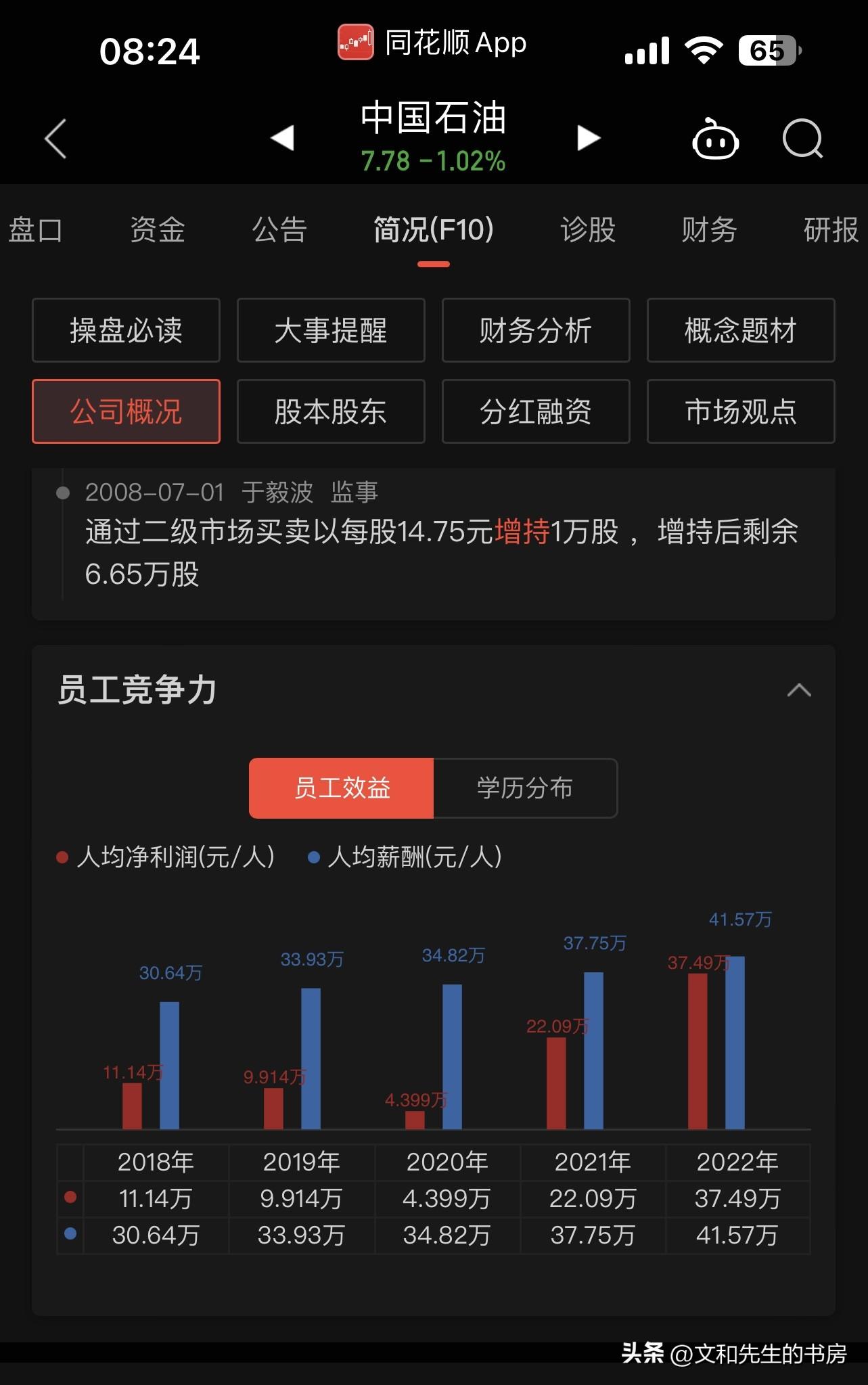
Task: Select the 股本股东 section
Action: pos(331,411)
